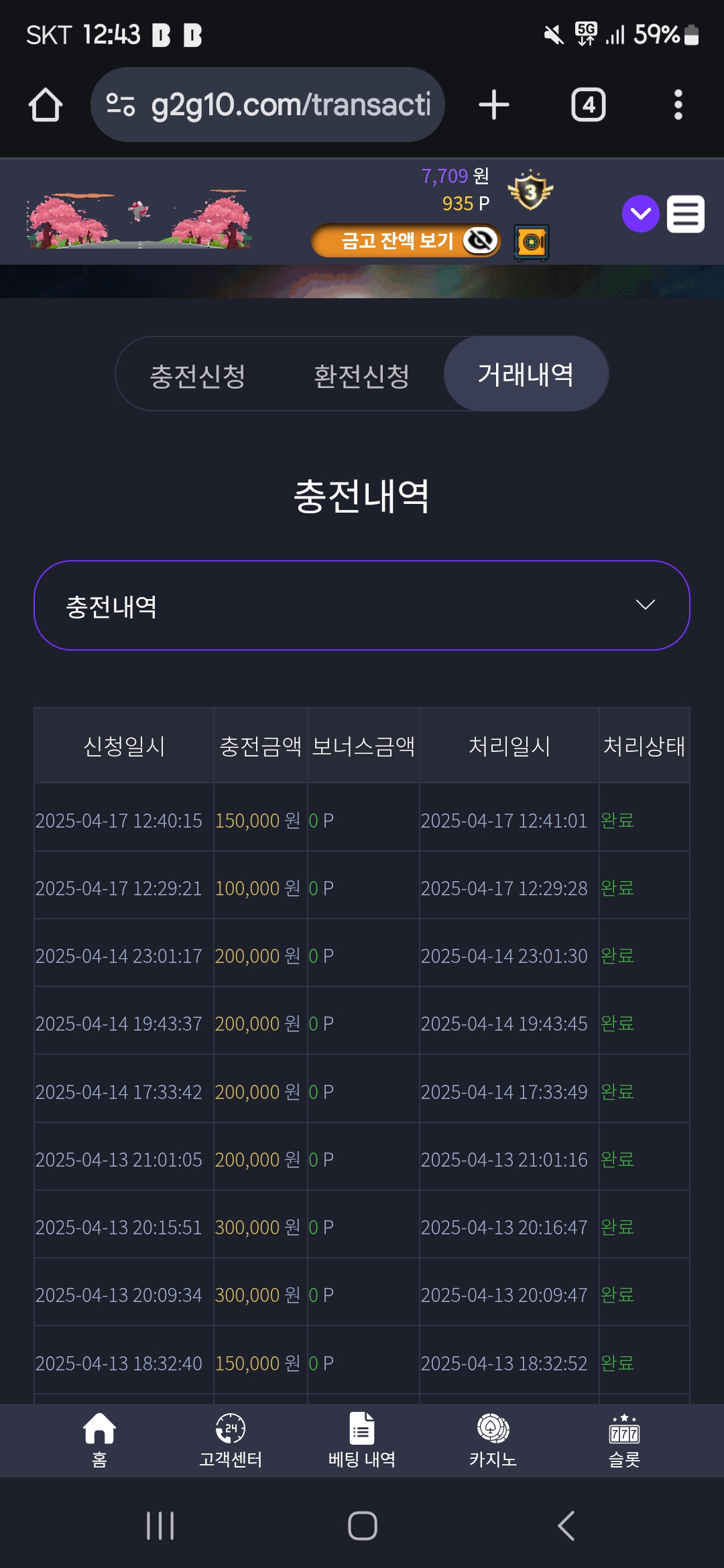View the four open tabs
Image resolution: width=724 pixels, height=1568 pixels.
(x=588, y=105)
